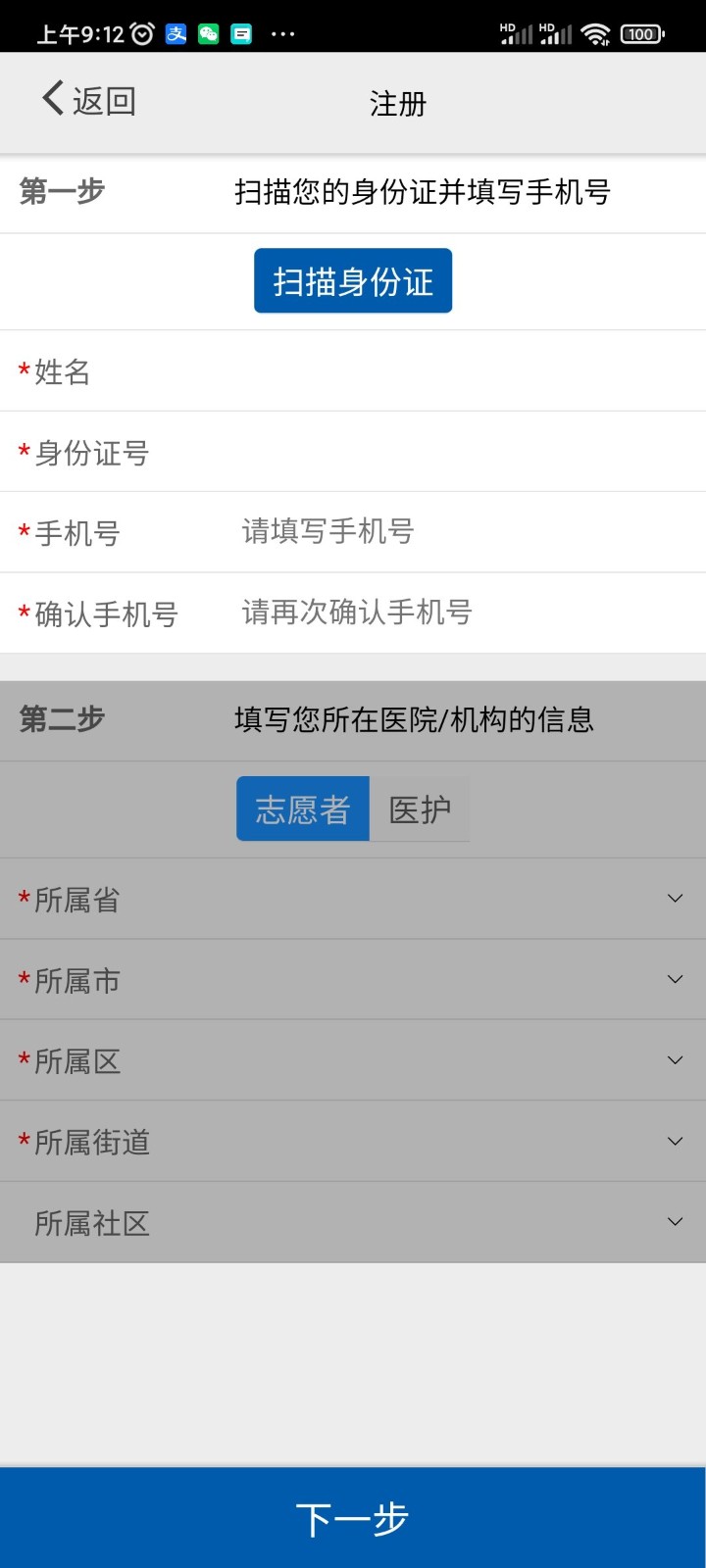
Task: Tap the ellipsis more icon in status bar
Action: pyautogui.click(x=282, y=34)
